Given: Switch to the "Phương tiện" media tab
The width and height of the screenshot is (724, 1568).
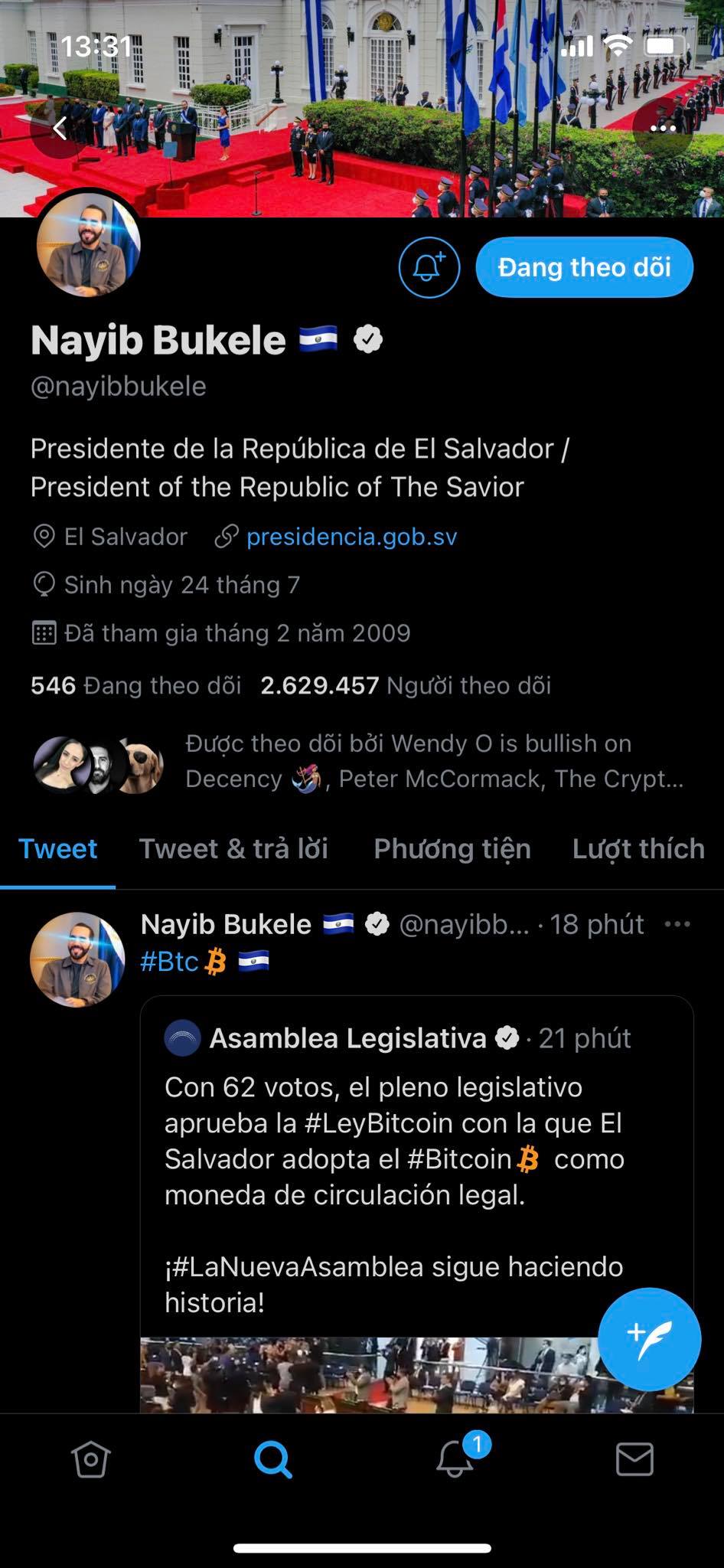Looking at the screenshot, I should 452,849.
